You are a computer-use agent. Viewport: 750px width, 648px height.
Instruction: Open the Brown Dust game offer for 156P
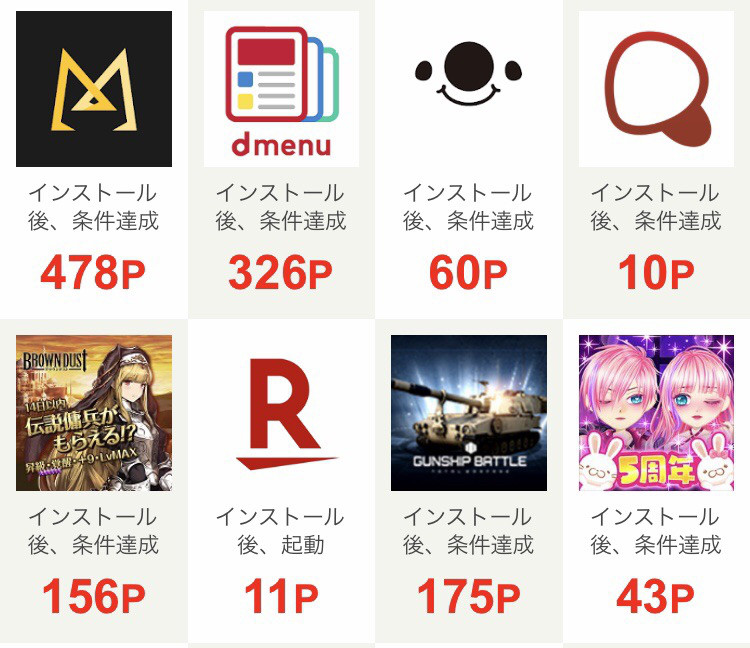pos(94,413)
